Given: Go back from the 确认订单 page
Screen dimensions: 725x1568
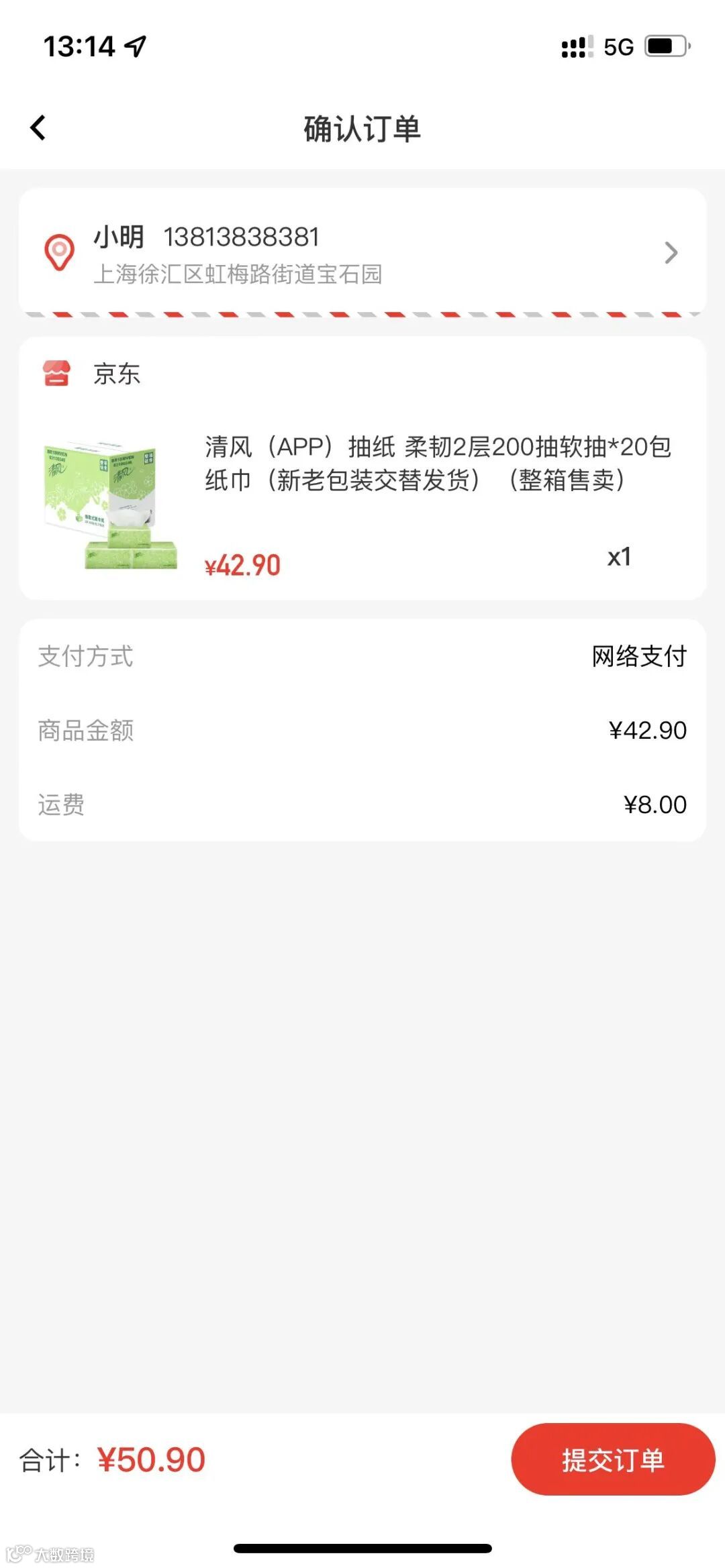Looking at the screenshot, I should click(38, 127).
